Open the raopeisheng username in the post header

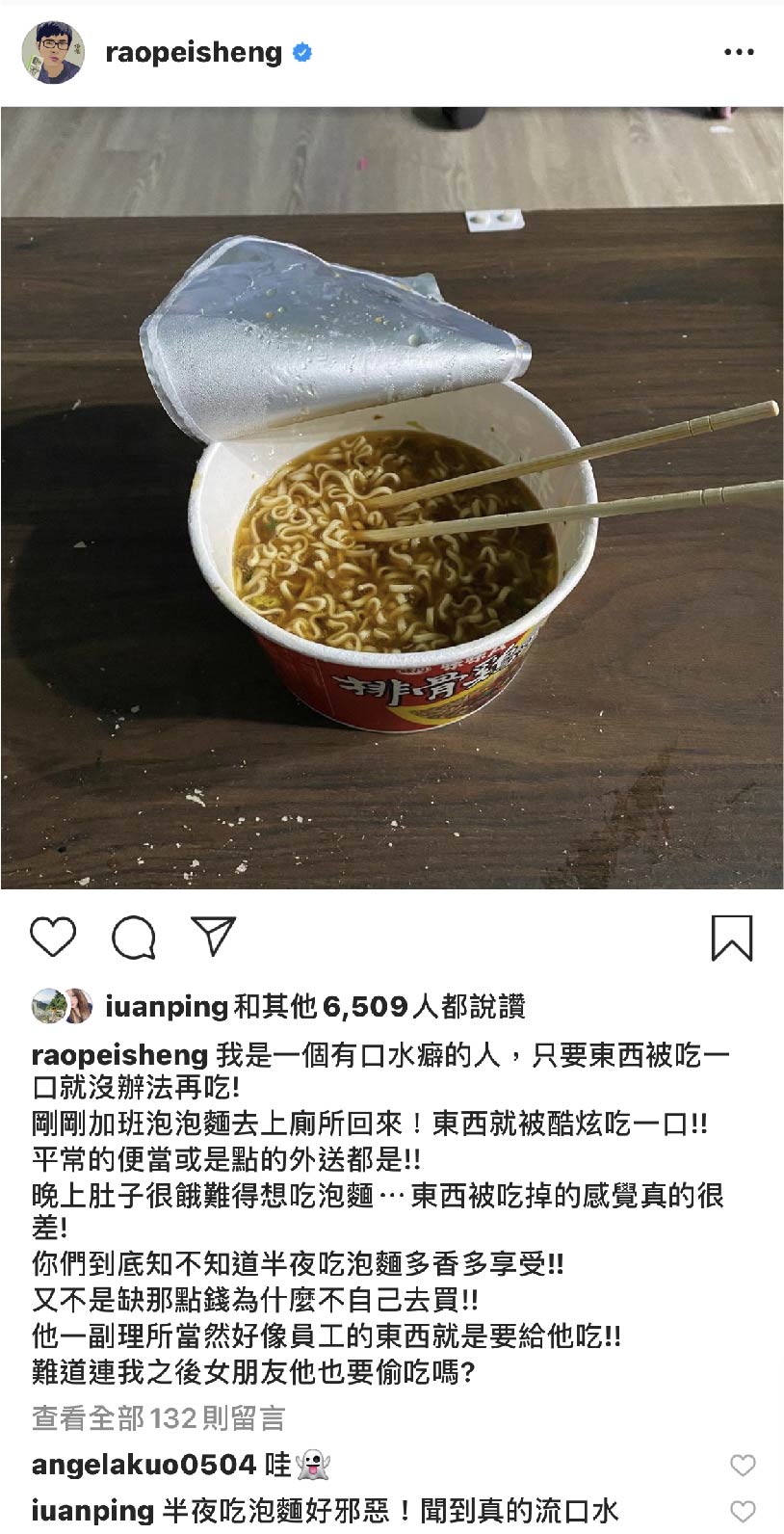193,52
